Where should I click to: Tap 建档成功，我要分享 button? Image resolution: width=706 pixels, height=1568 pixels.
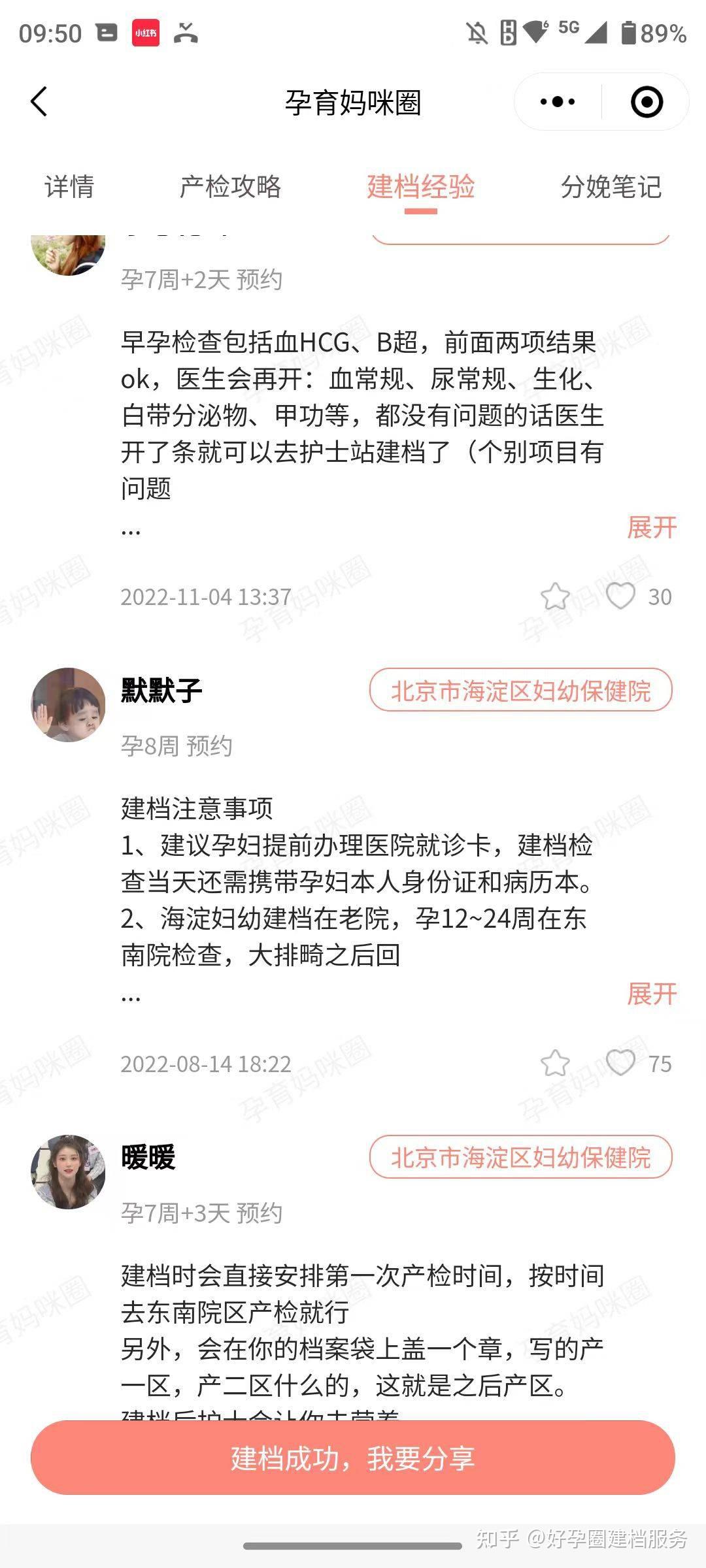(x=353, y=1458)
